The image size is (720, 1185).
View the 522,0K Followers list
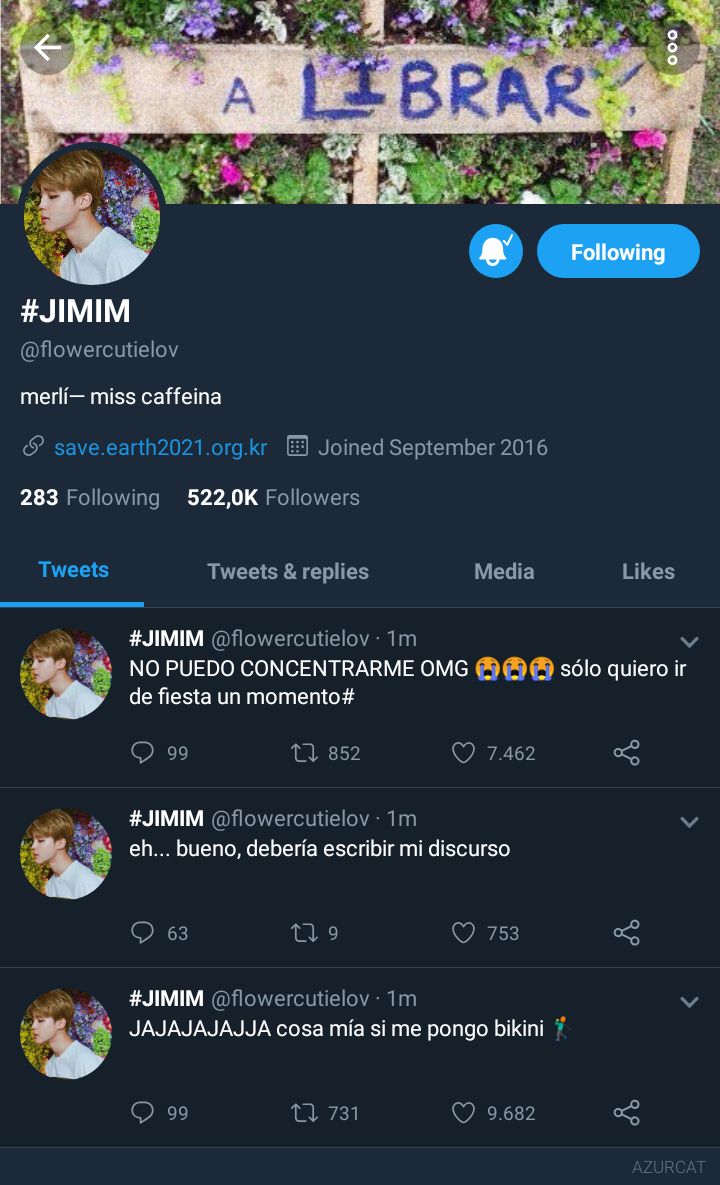click(273, 497)
